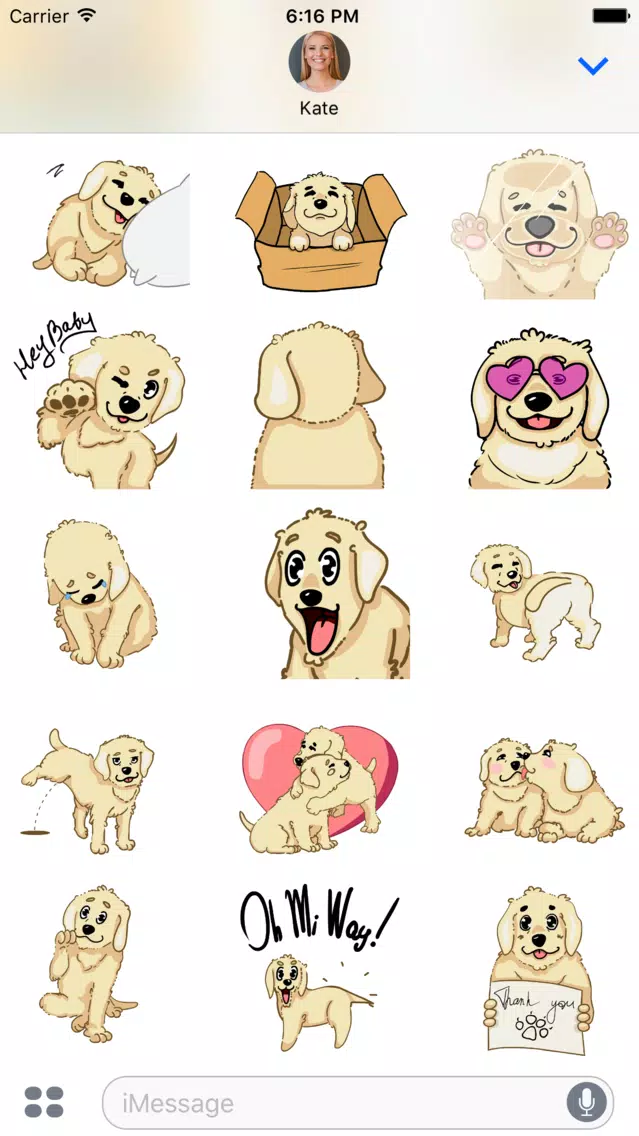The image size is (639, 1136).
Task: Choose the sitting puppy scratching its ear sticker
Action: (90, 961)
